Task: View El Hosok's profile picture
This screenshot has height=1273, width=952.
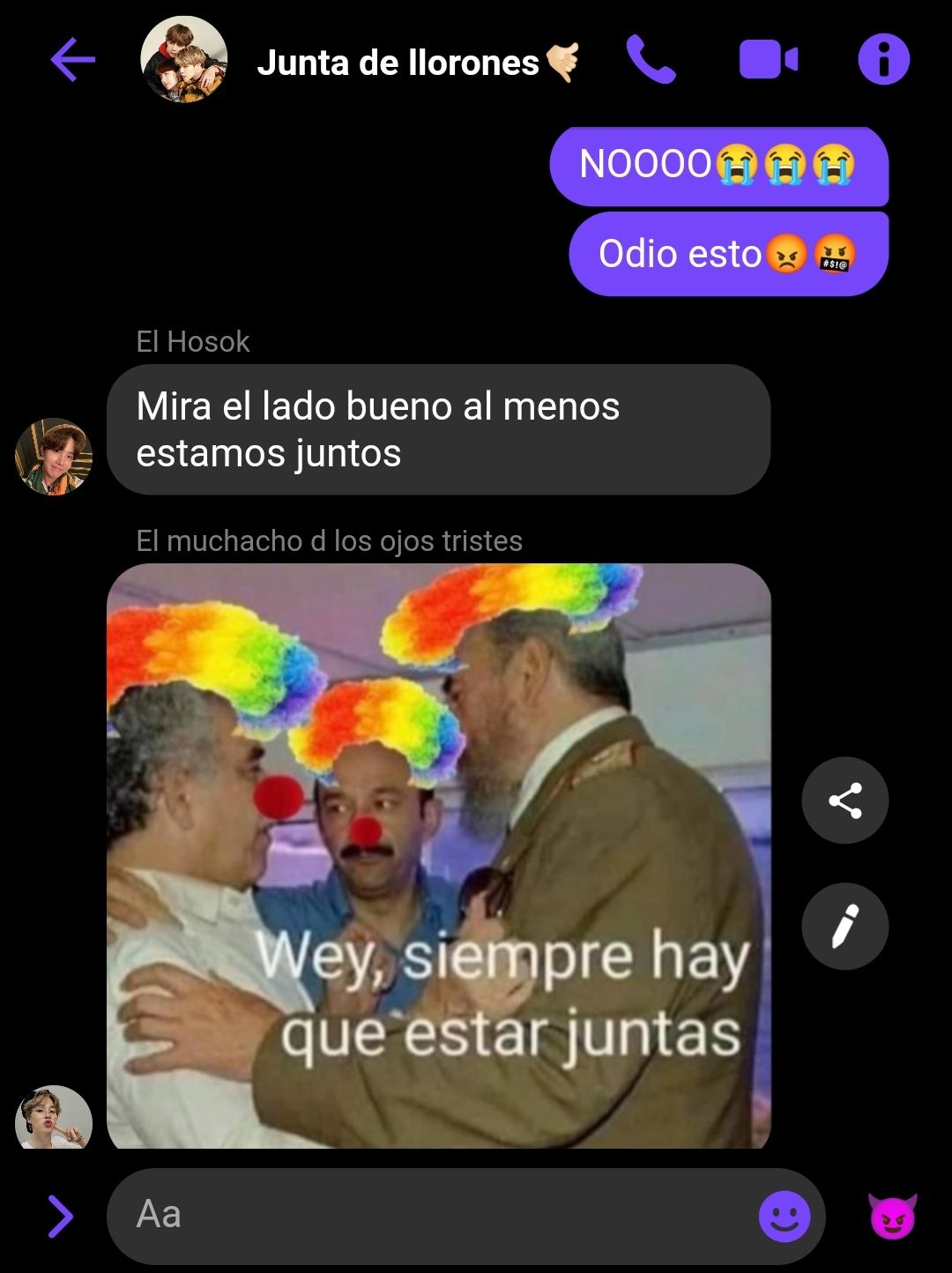Action: click(x=53, y=457)
